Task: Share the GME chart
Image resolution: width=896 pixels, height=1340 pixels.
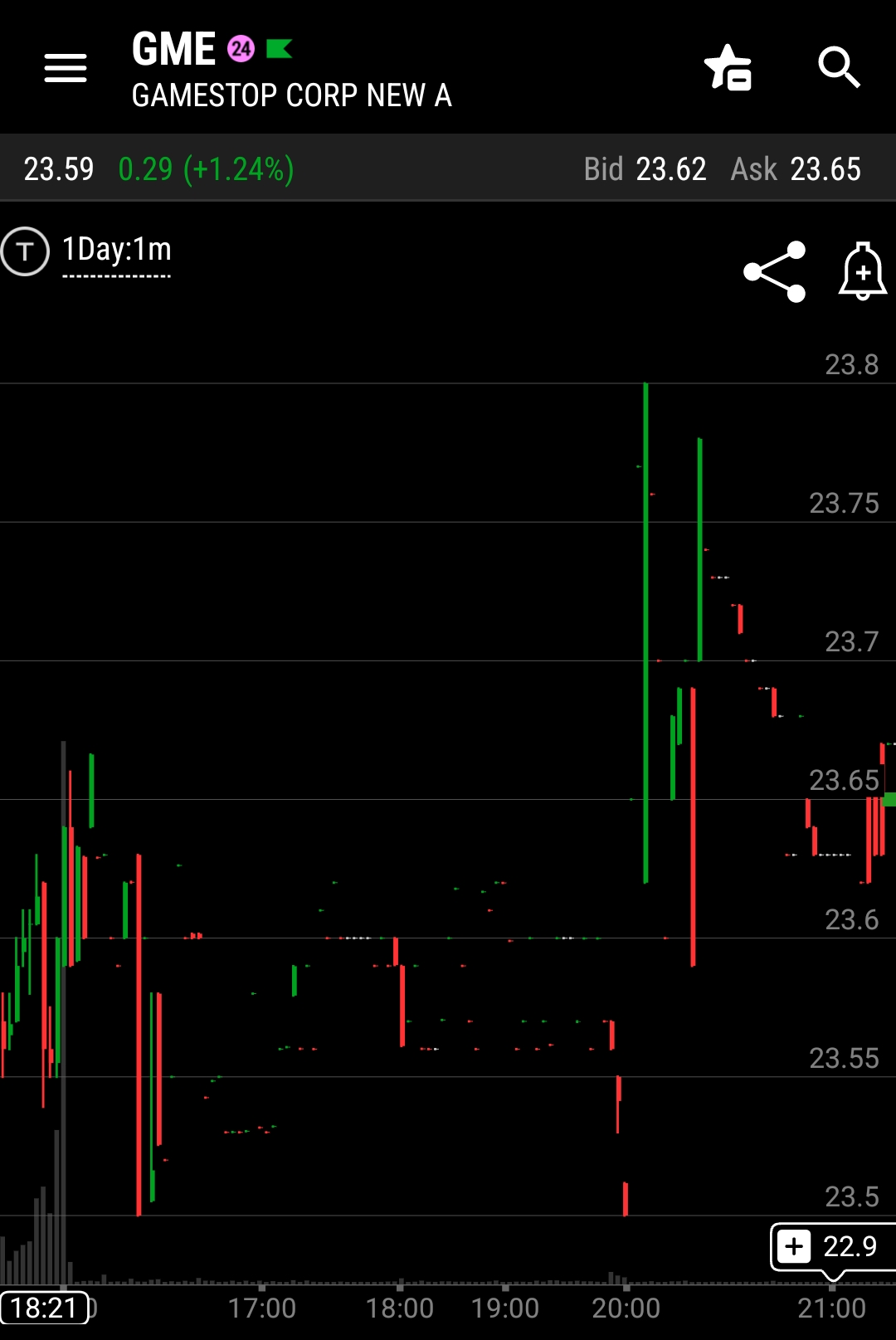Action: (775, 271)
